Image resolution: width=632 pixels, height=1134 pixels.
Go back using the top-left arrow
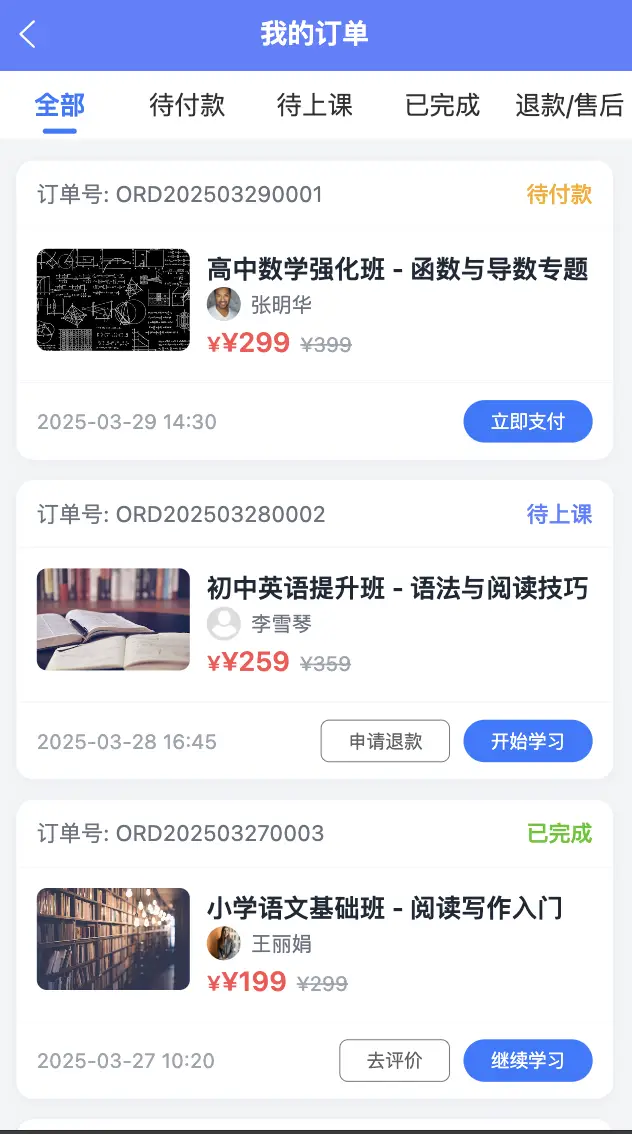pos(28,35)
